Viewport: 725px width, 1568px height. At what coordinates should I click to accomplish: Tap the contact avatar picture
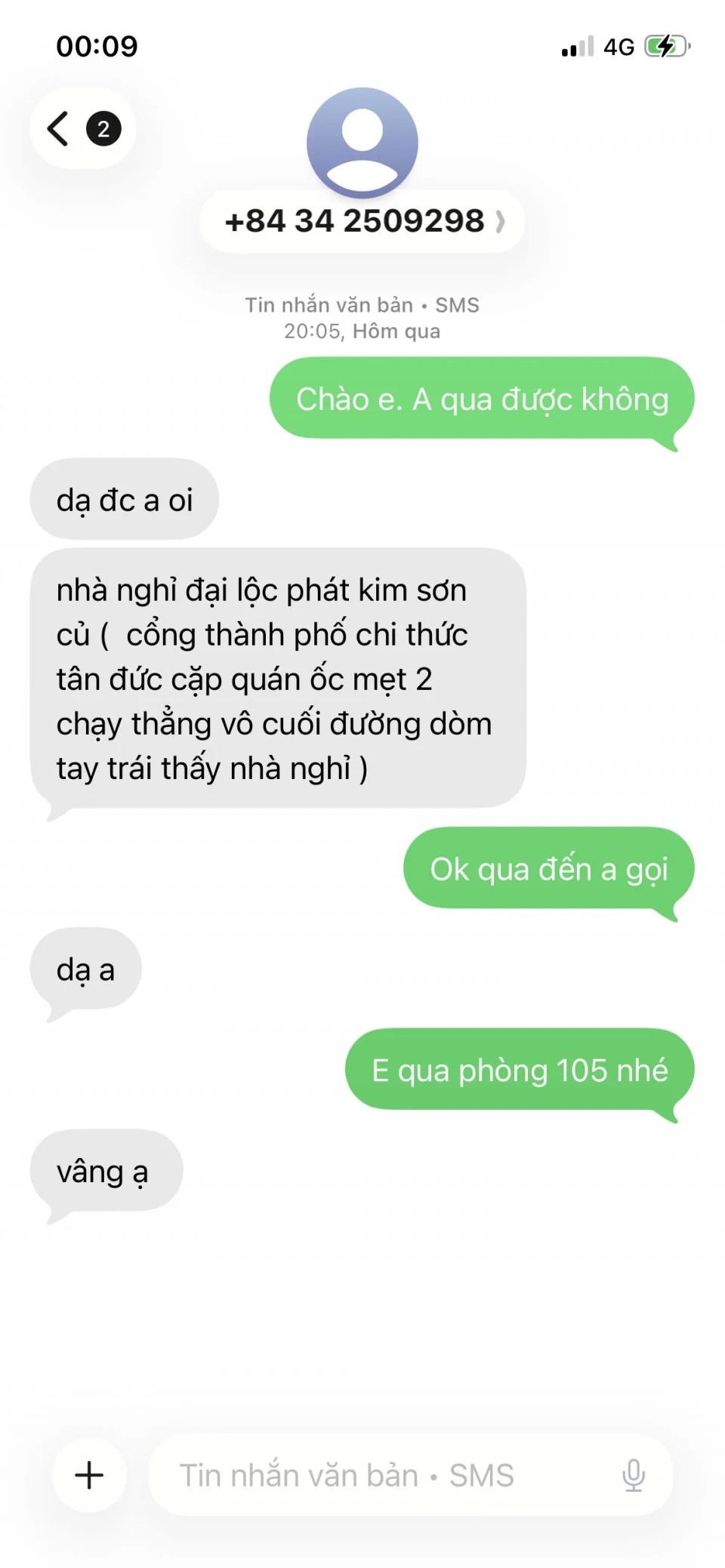[x=362, y=141]
